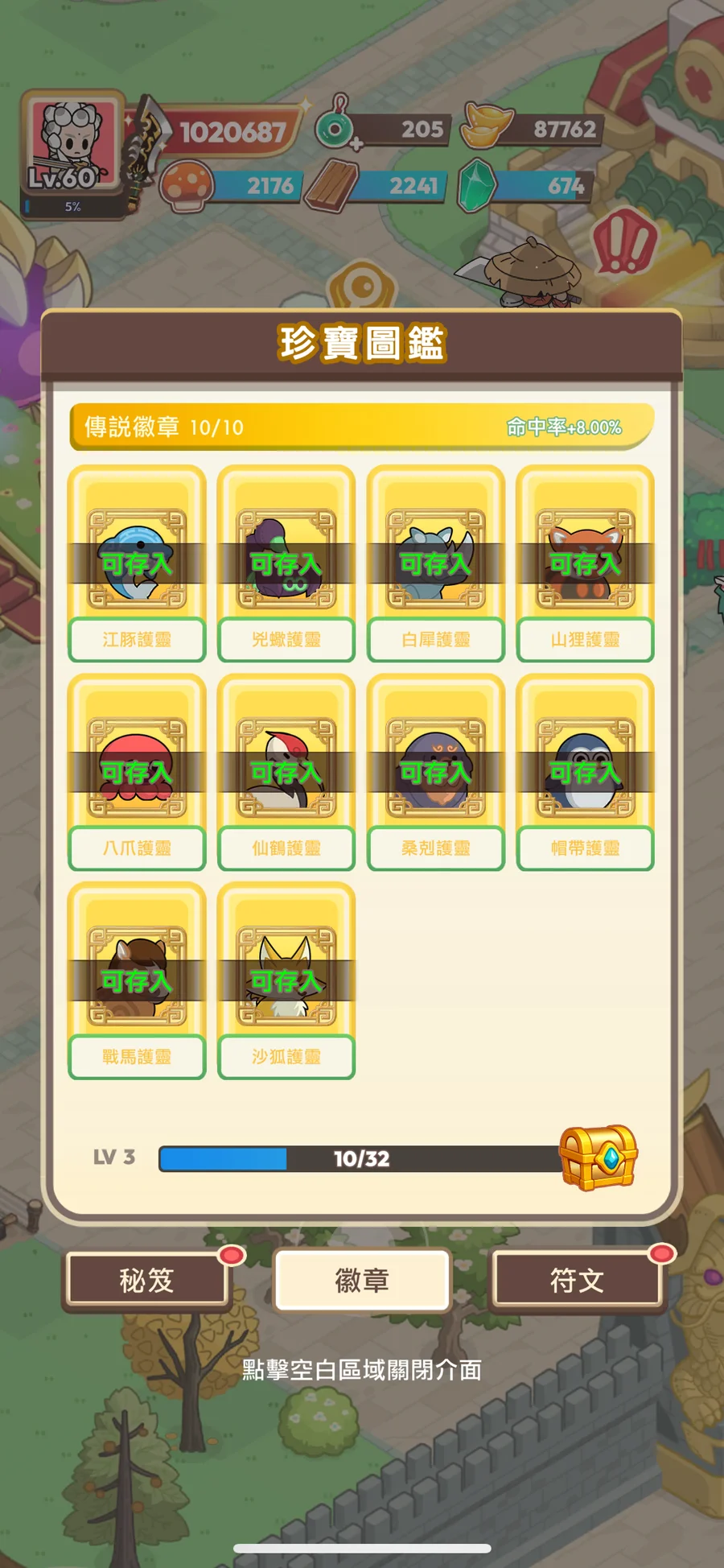The height and width of the screenshot is (1568, 724).
Task: Switch to the 秘笈 tab
Action: 146,1280
